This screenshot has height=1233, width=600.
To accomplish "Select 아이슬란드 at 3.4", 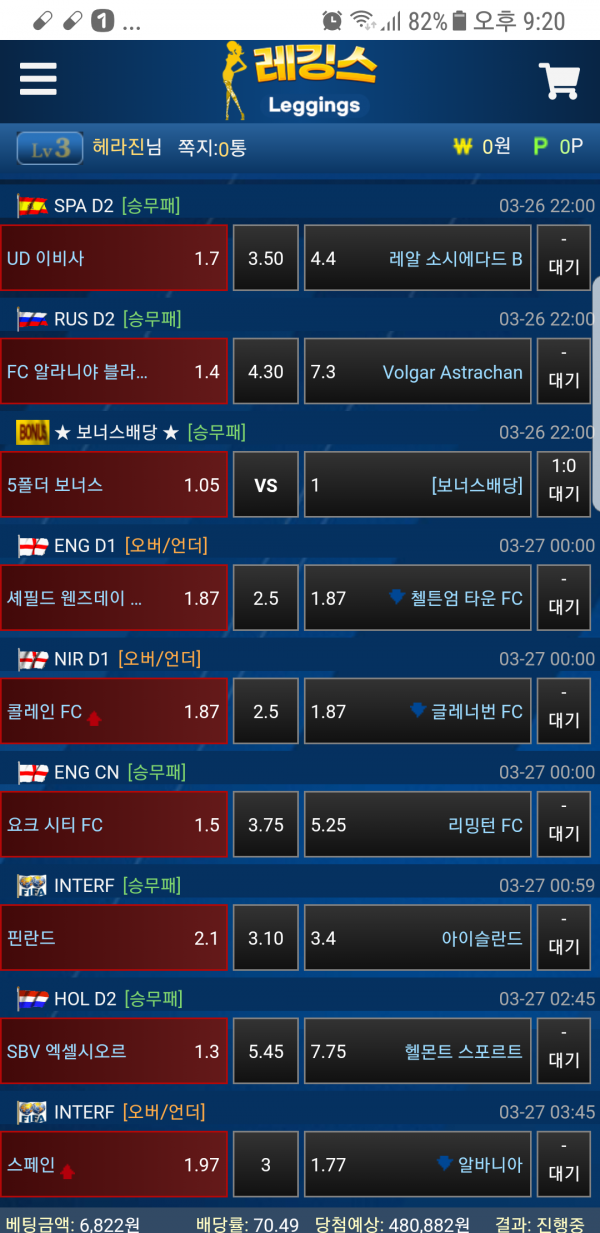I will tap(416, 938).
